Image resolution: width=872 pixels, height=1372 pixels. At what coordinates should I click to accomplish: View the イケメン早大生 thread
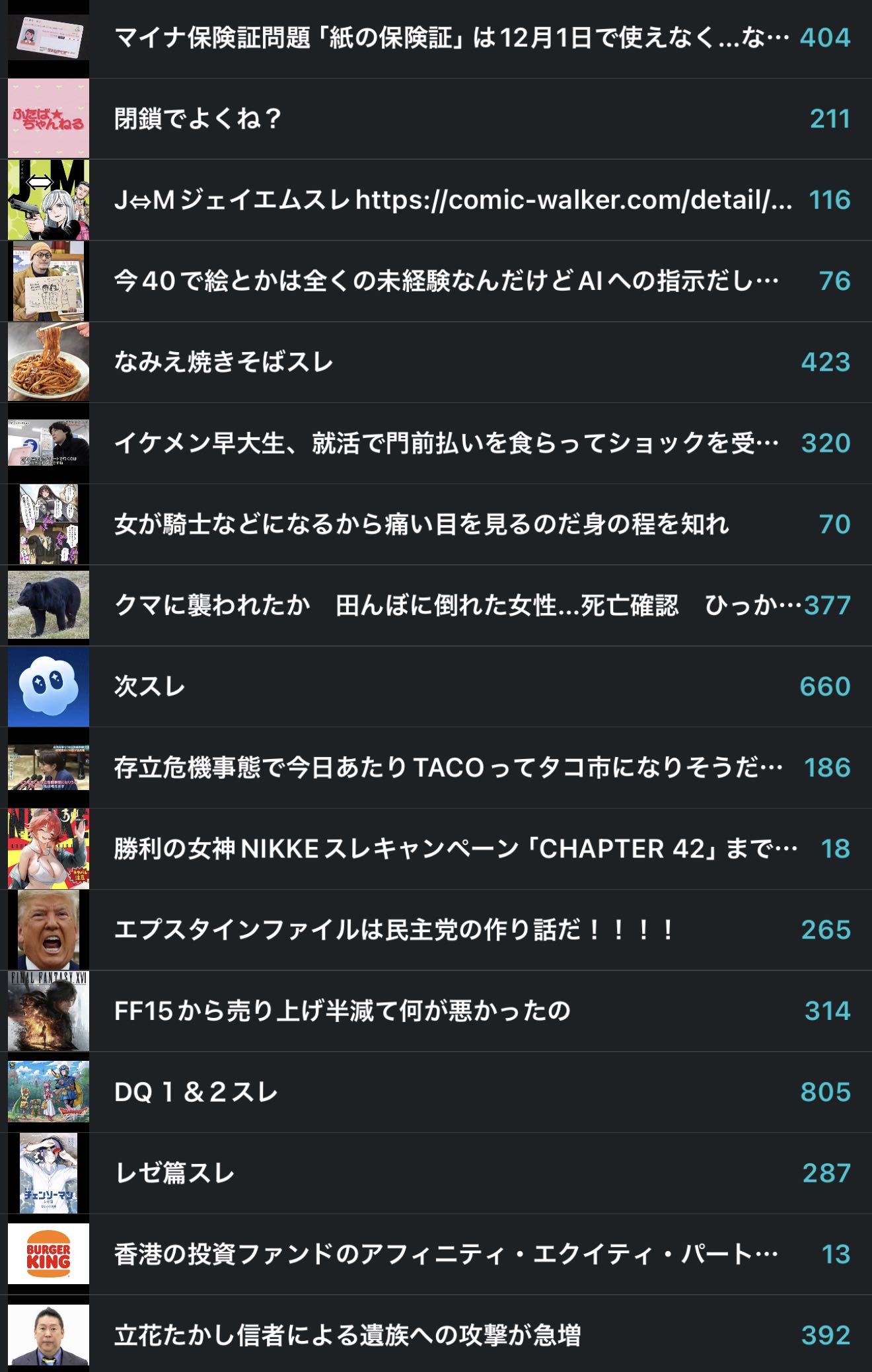(446, 443)
